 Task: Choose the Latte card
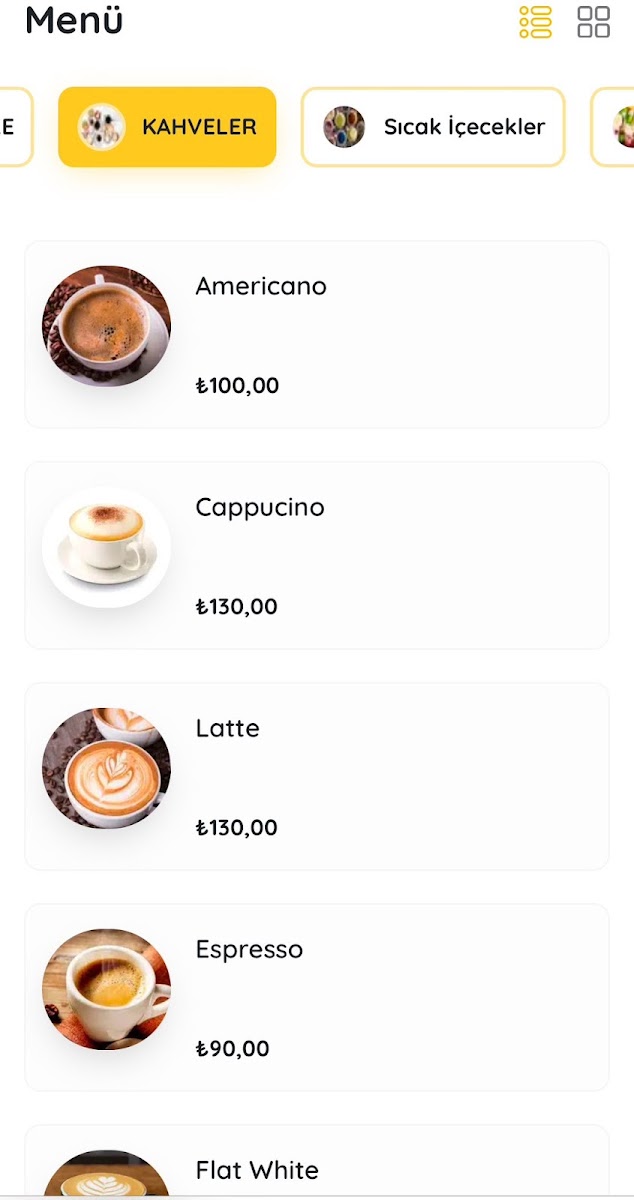[x=316, y=776]
